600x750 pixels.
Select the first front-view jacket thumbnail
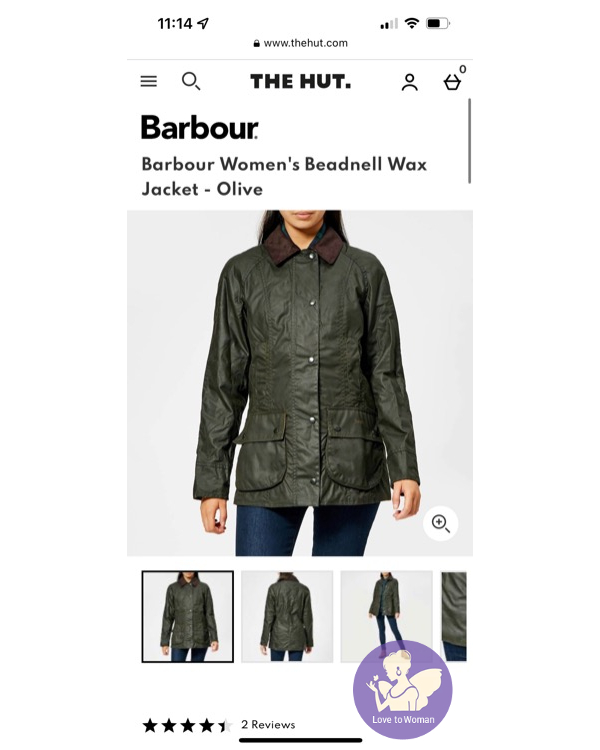click(x=187, y=616)
